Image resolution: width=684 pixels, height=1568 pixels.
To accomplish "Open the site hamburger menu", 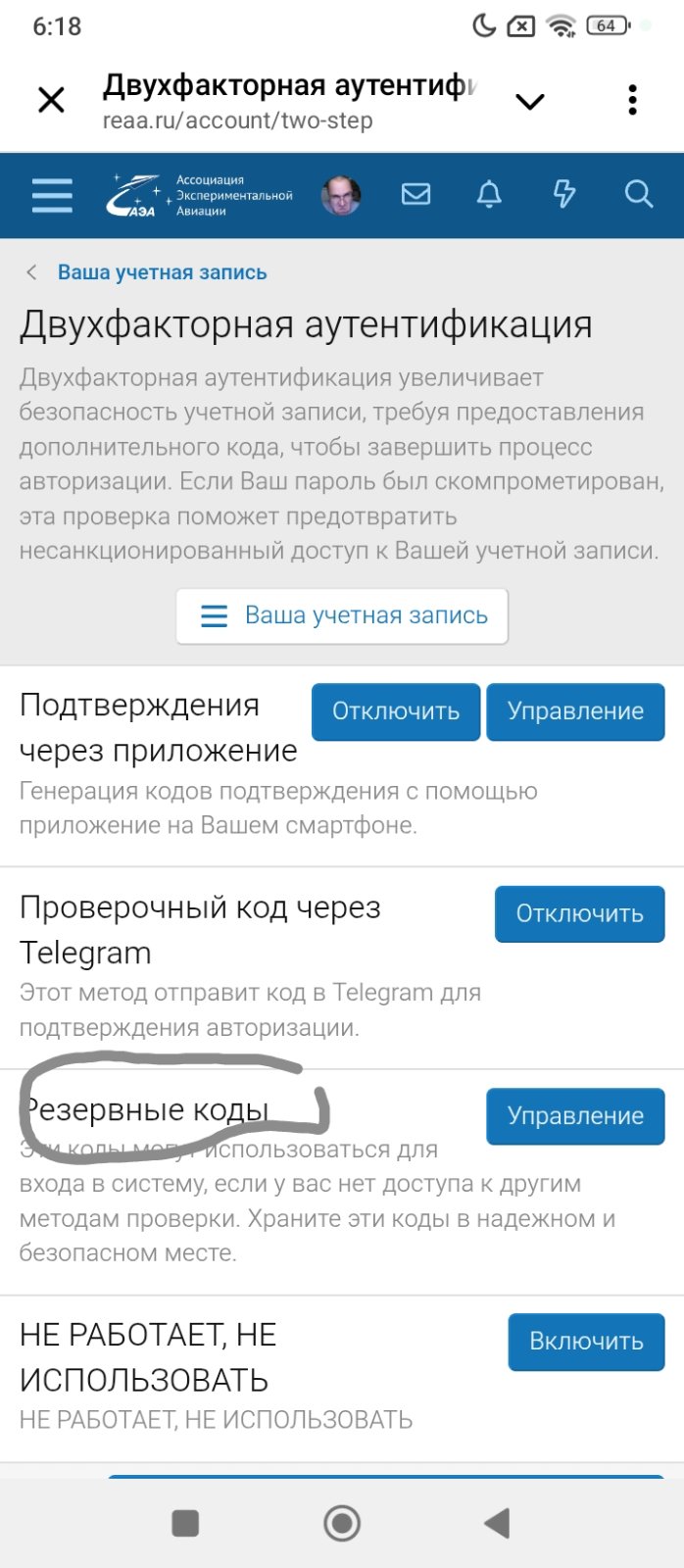I will tap(52, 195).
